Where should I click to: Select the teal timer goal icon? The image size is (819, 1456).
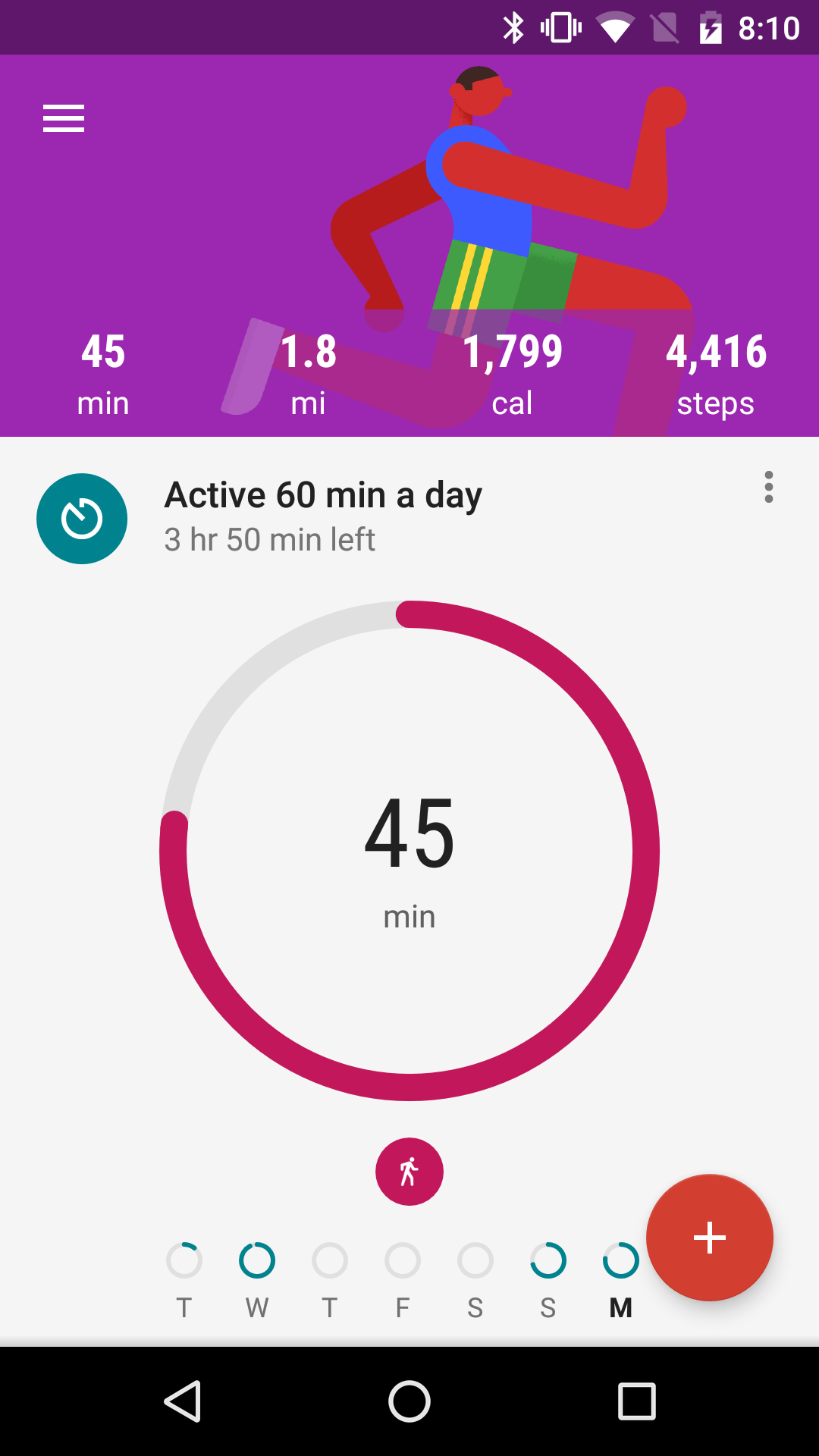tap(81, 518)
